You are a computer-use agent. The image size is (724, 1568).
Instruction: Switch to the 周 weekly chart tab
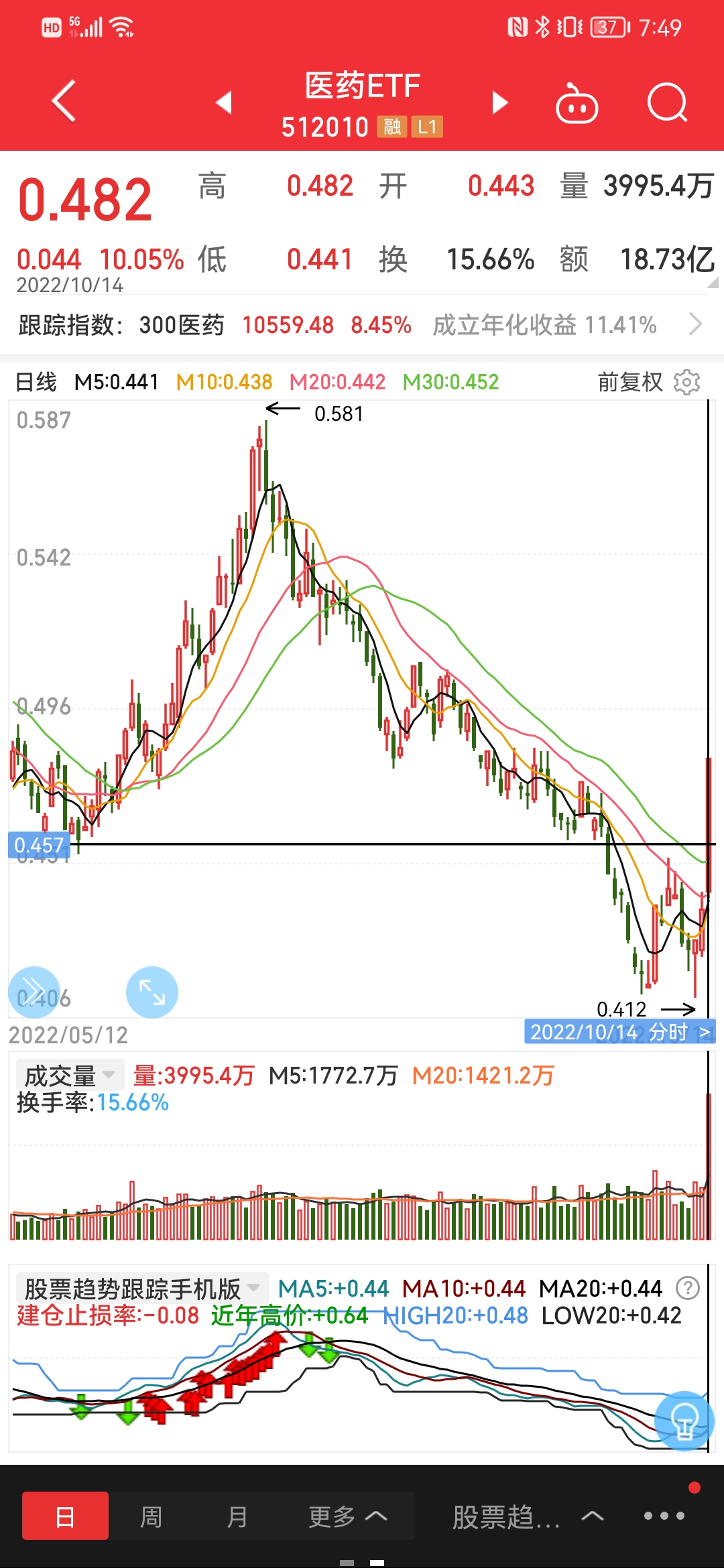pos(151,1516)
